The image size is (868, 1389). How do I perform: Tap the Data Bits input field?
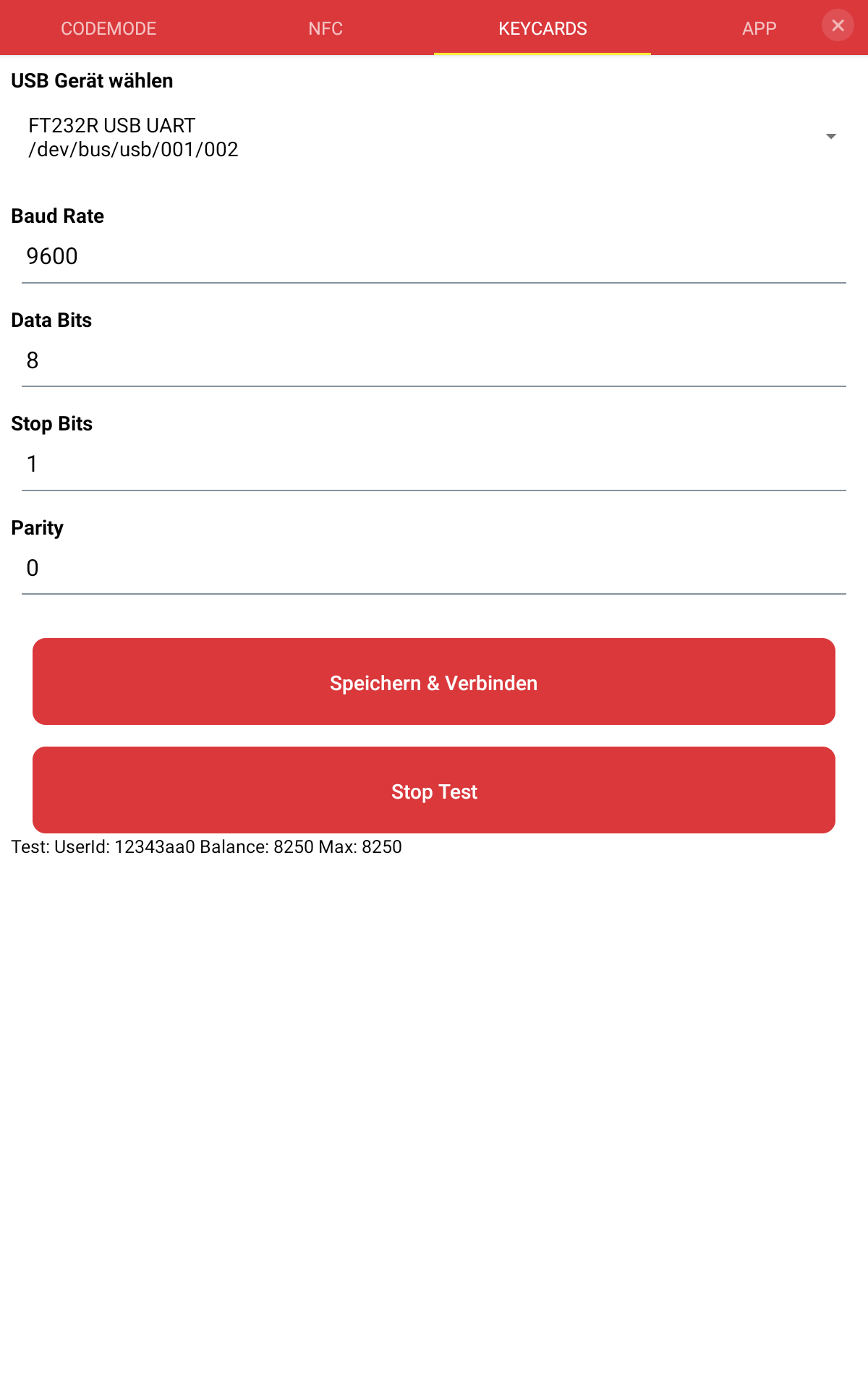click(434, 360)
